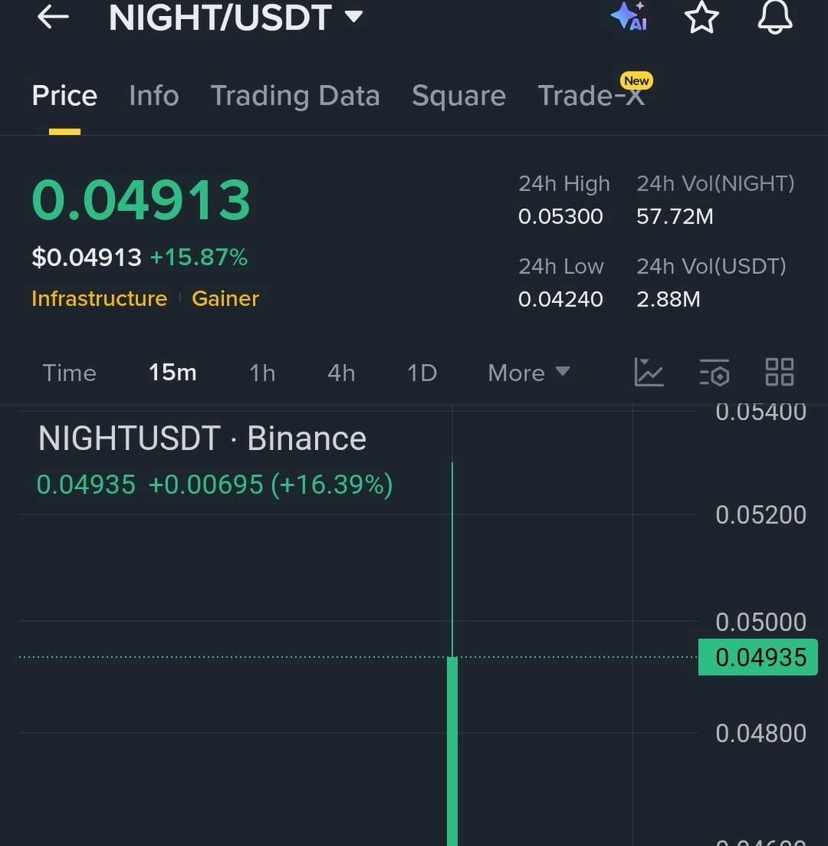Screen dimensions: 828x846
Task: Select the Time chart interval
Action: coord(69,373)
